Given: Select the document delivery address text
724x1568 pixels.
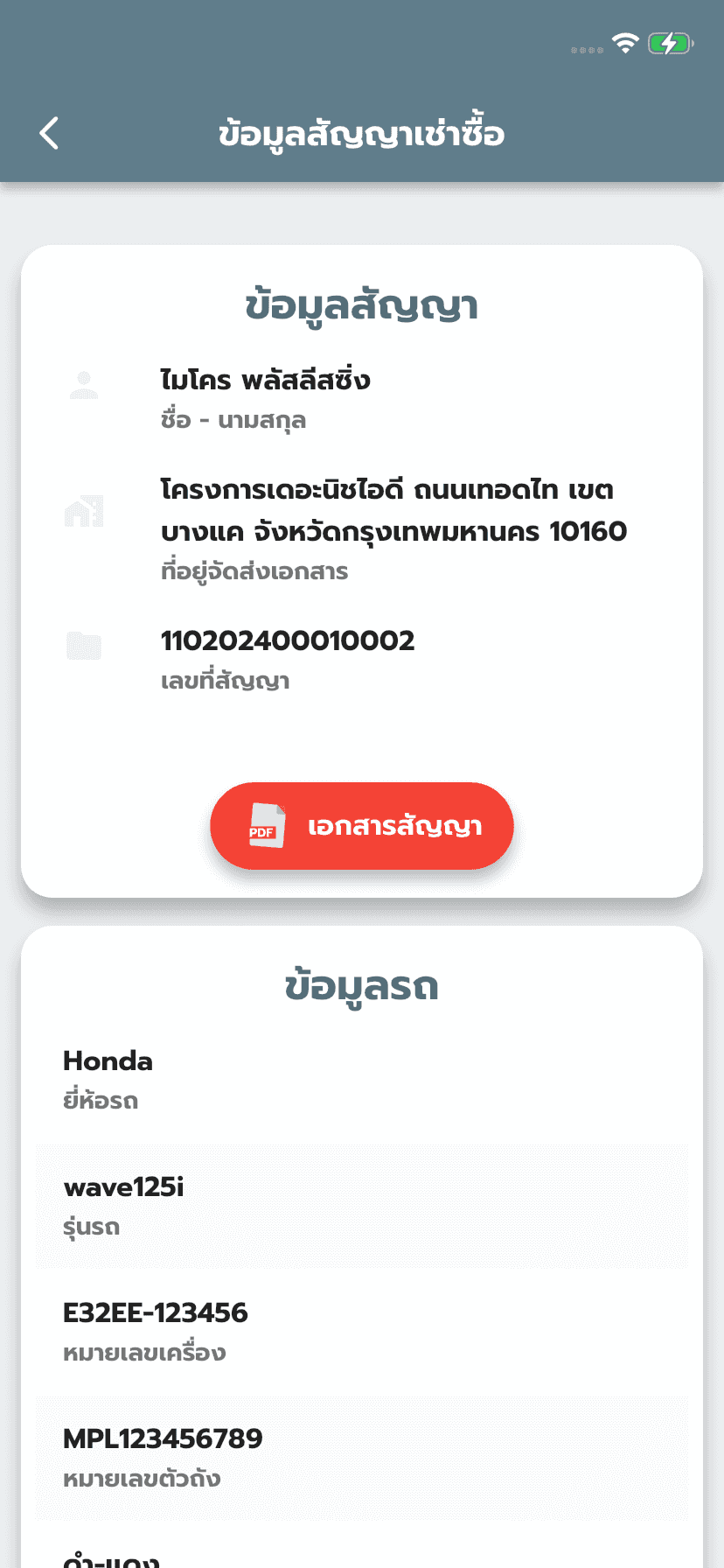Looking at the screenshot, I should (393, 511).
